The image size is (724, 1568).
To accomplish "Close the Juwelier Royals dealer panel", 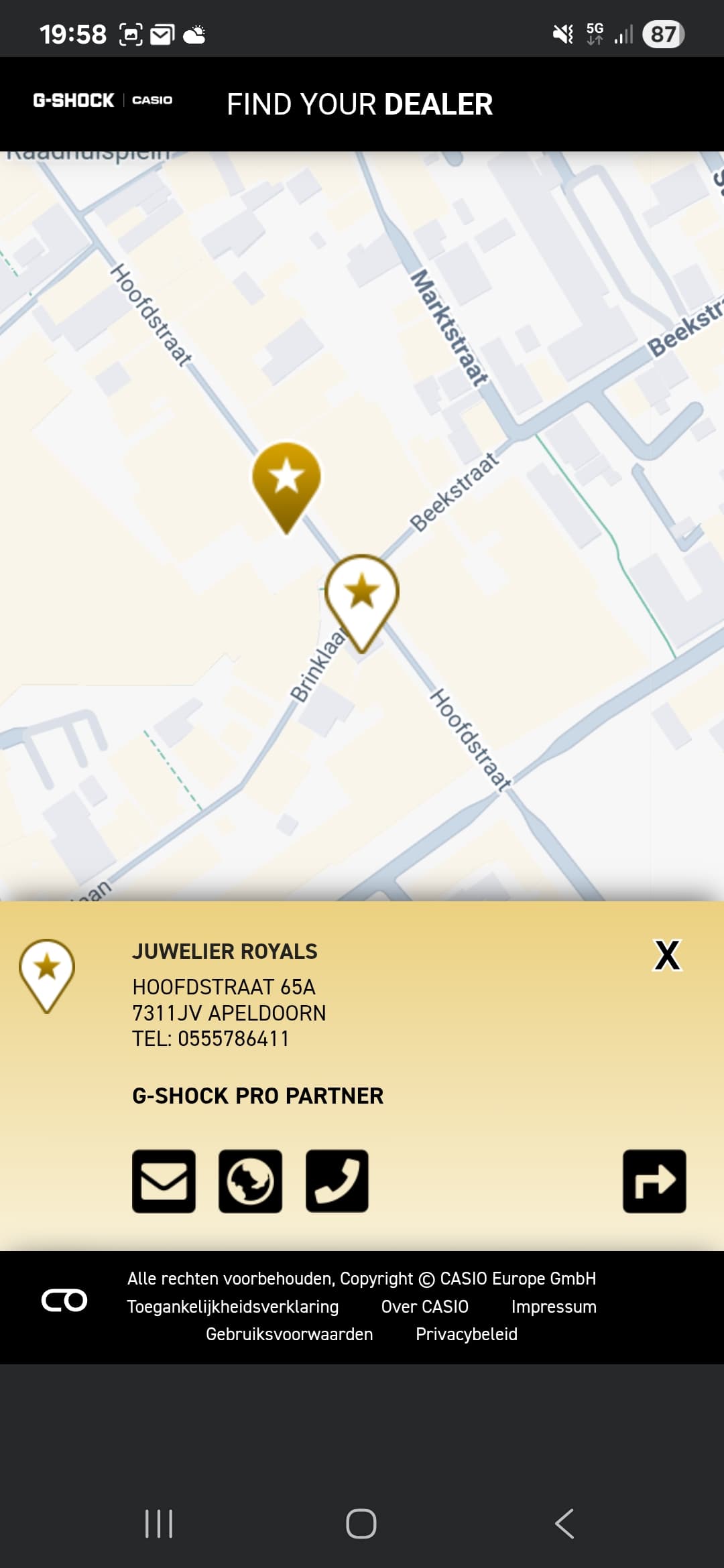I will point(667,955).
